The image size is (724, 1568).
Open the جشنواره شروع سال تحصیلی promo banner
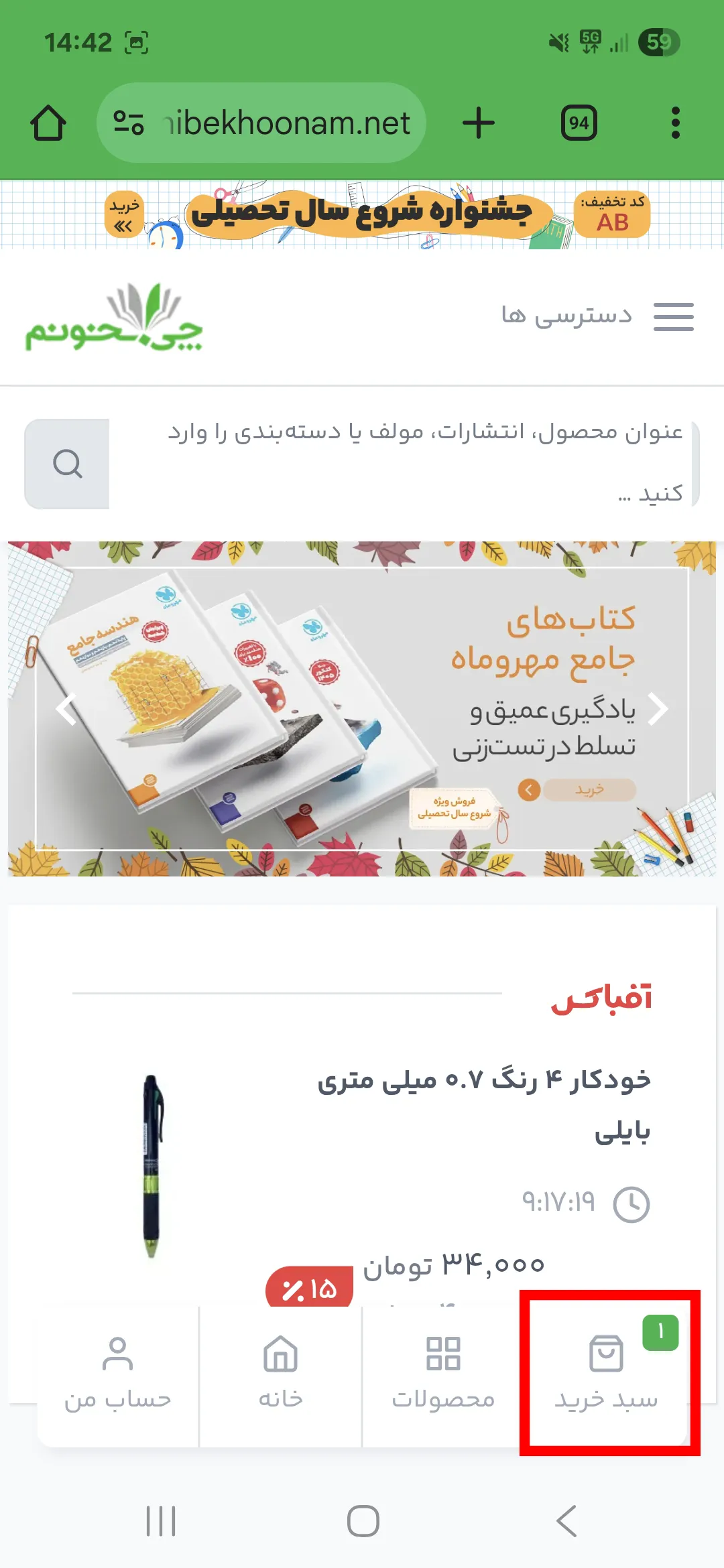362,214
